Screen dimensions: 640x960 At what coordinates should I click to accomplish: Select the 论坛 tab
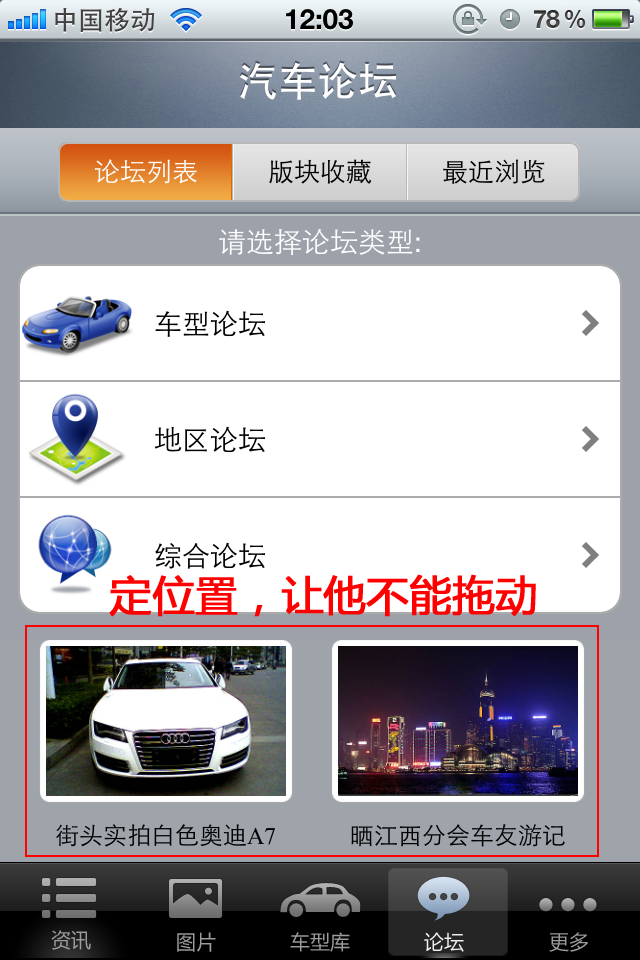445,912
